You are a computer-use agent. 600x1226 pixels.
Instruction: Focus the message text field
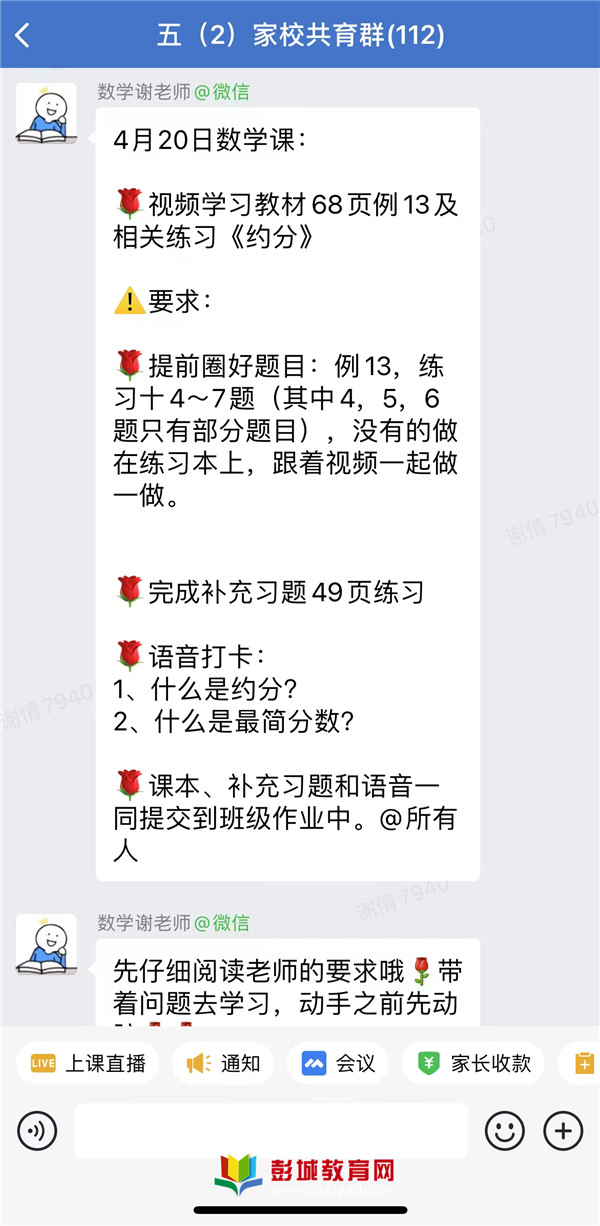click(270, 1131)
